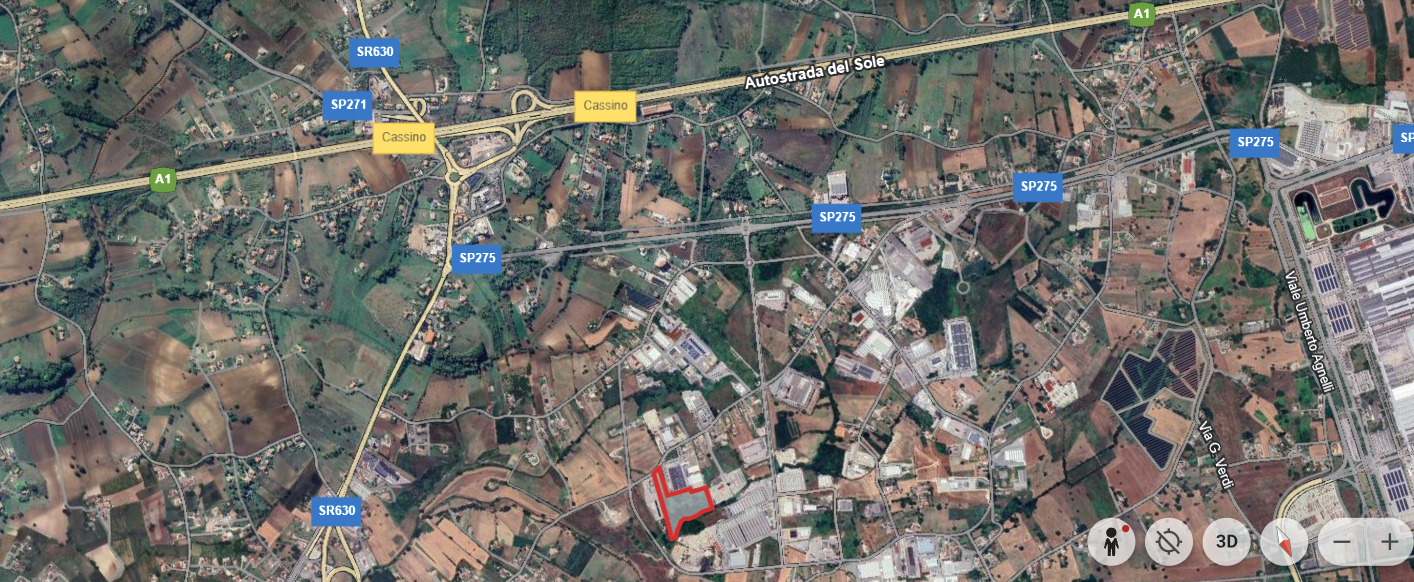Zoom out with the minus button
Viewport: 1414px width, 582px height.
[x=1342, y=543]
